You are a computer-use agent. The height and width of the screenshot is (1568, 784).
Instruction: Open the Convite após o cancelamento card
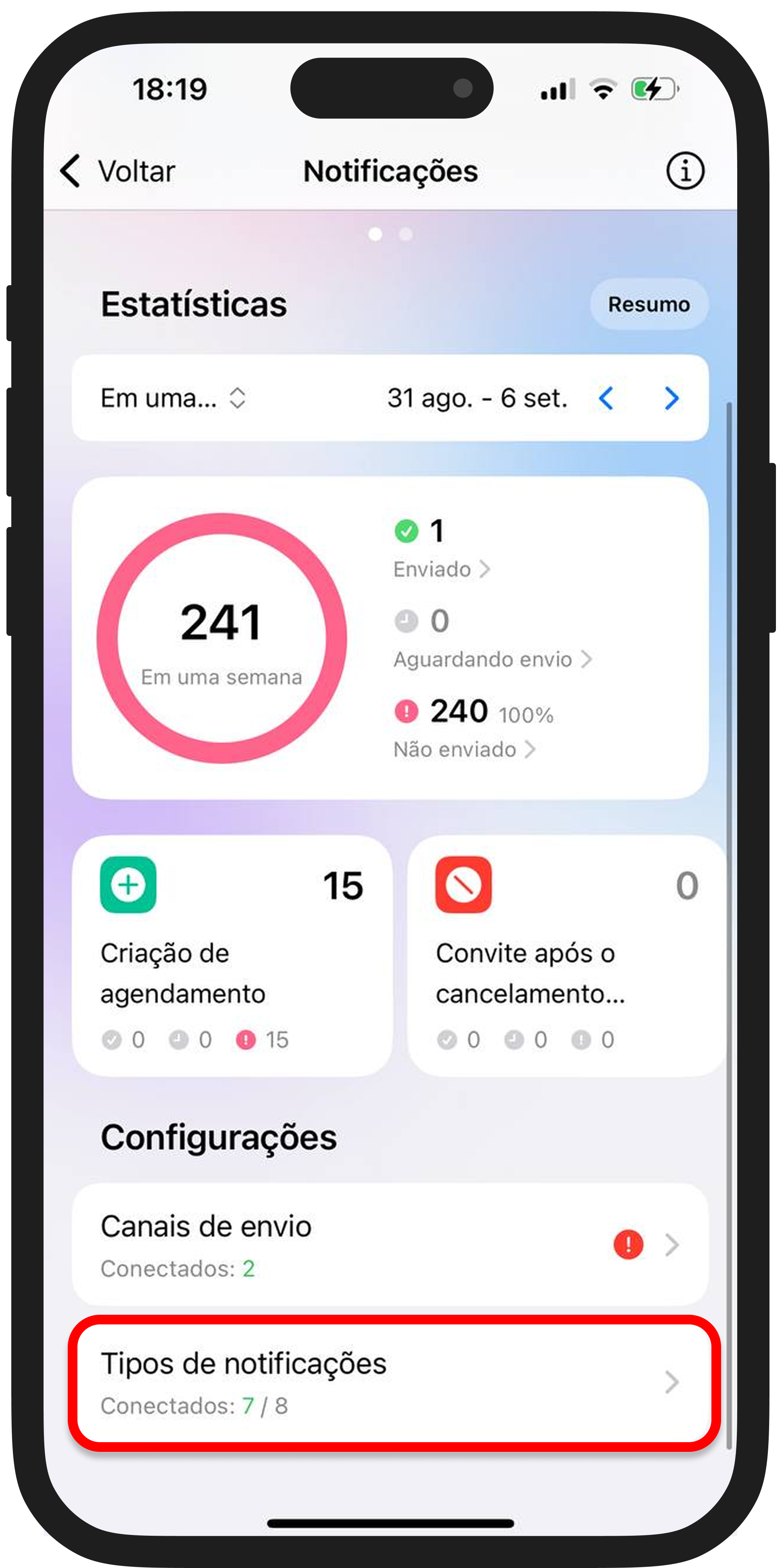566,956
